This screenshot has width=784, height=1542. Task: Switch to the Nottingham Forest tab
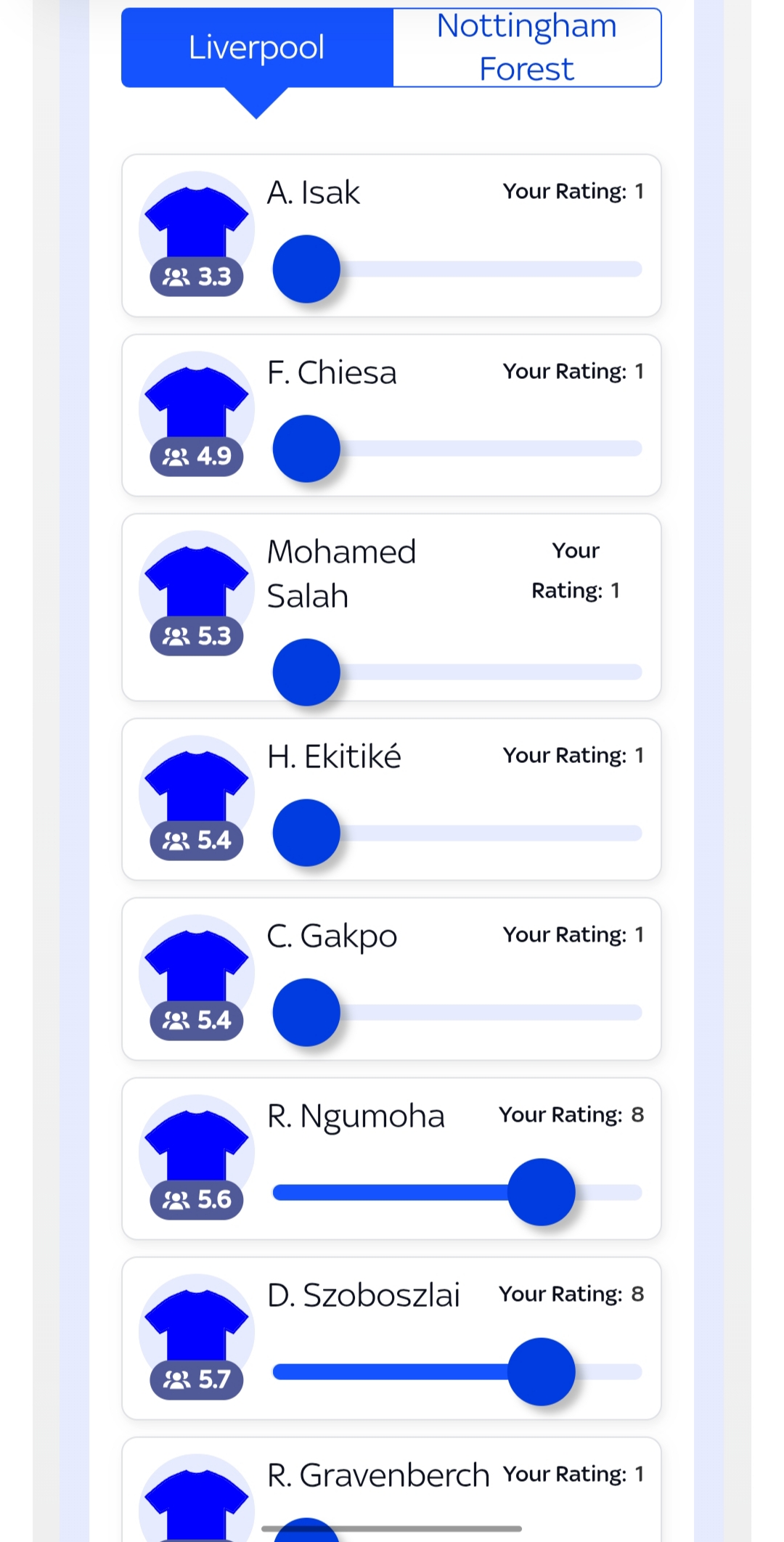point(526,48)
